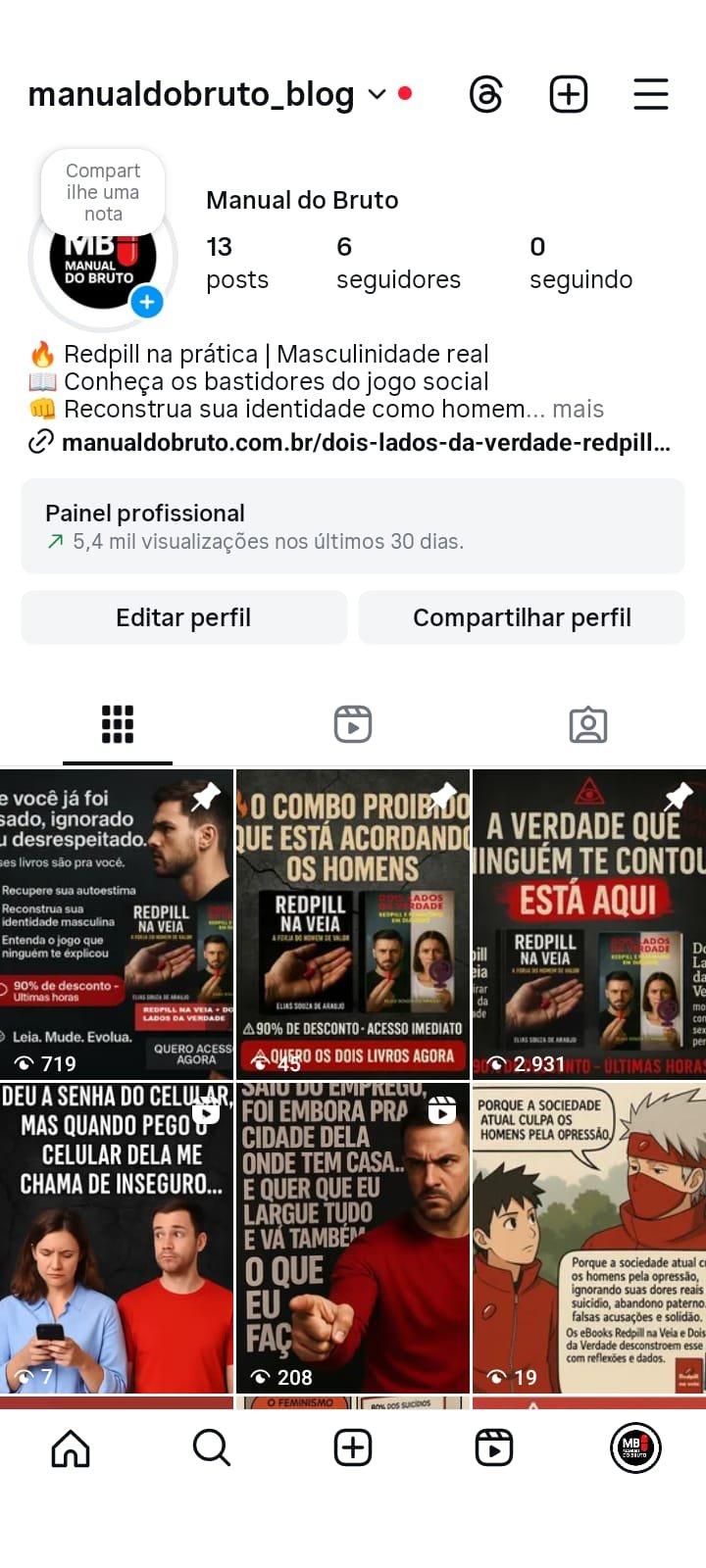View the 0 seguindo list
The height and width of the screenshot is (1568, 706).
click(580, 264)
